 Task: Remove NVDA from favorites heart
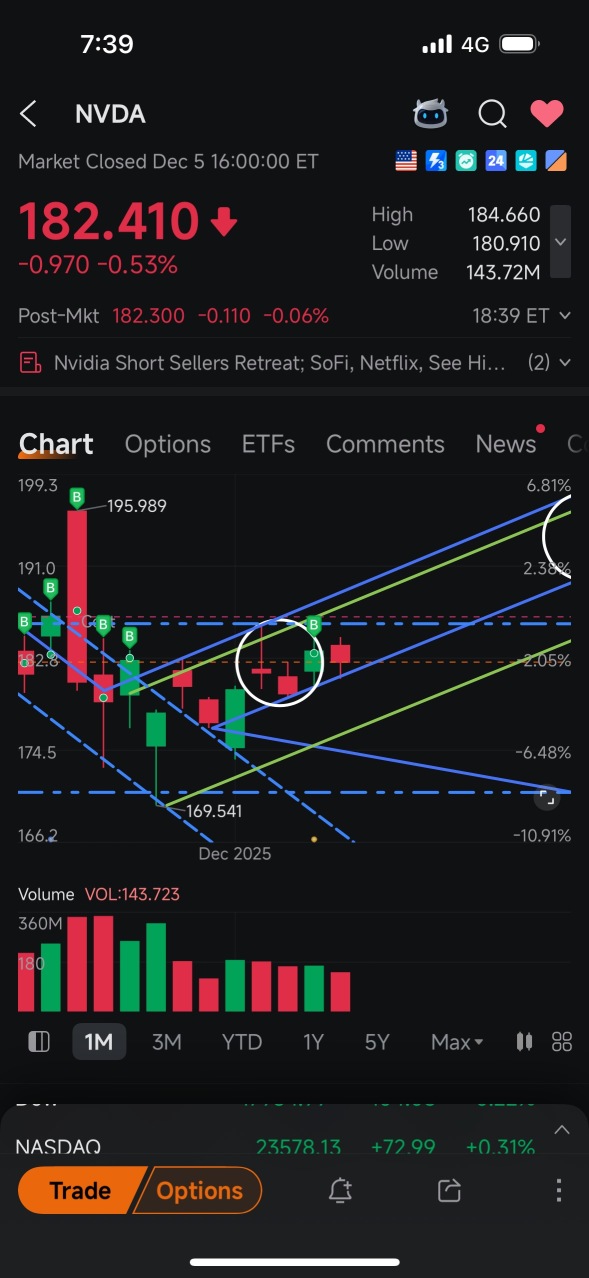click(x=547, y=114)
